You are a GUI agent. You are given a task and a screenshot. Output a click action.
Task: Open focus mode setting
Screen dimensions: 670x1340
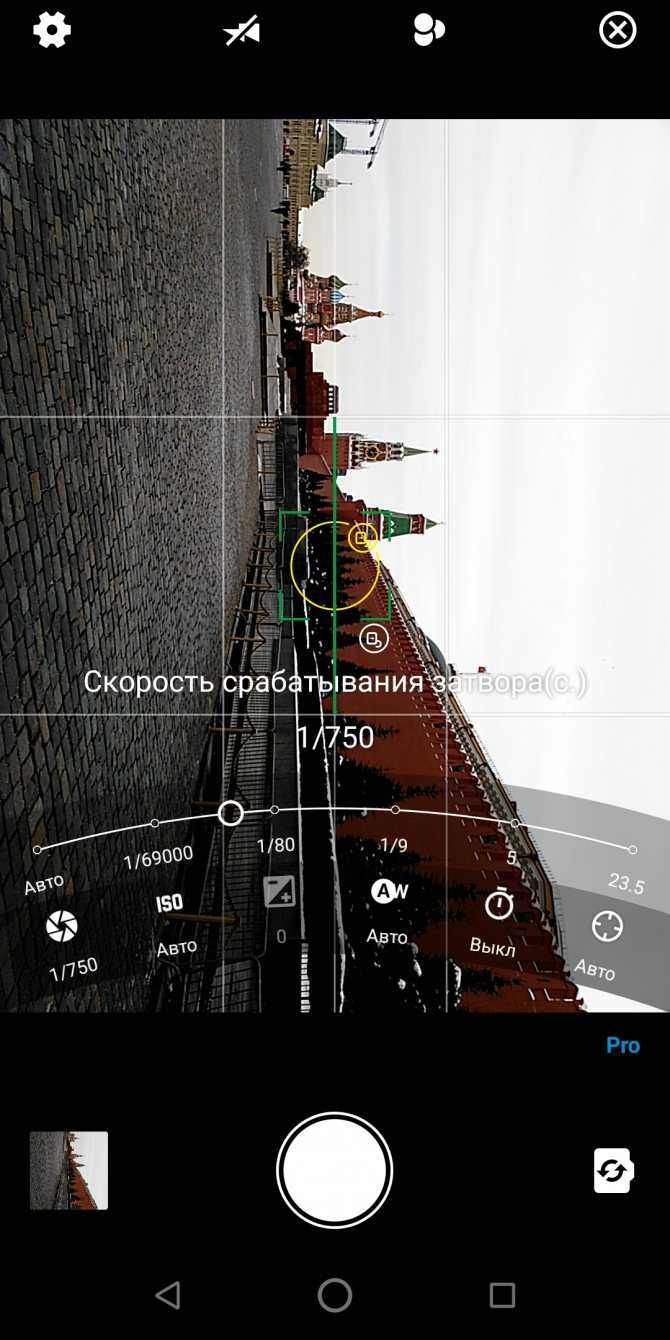point(607,927)
